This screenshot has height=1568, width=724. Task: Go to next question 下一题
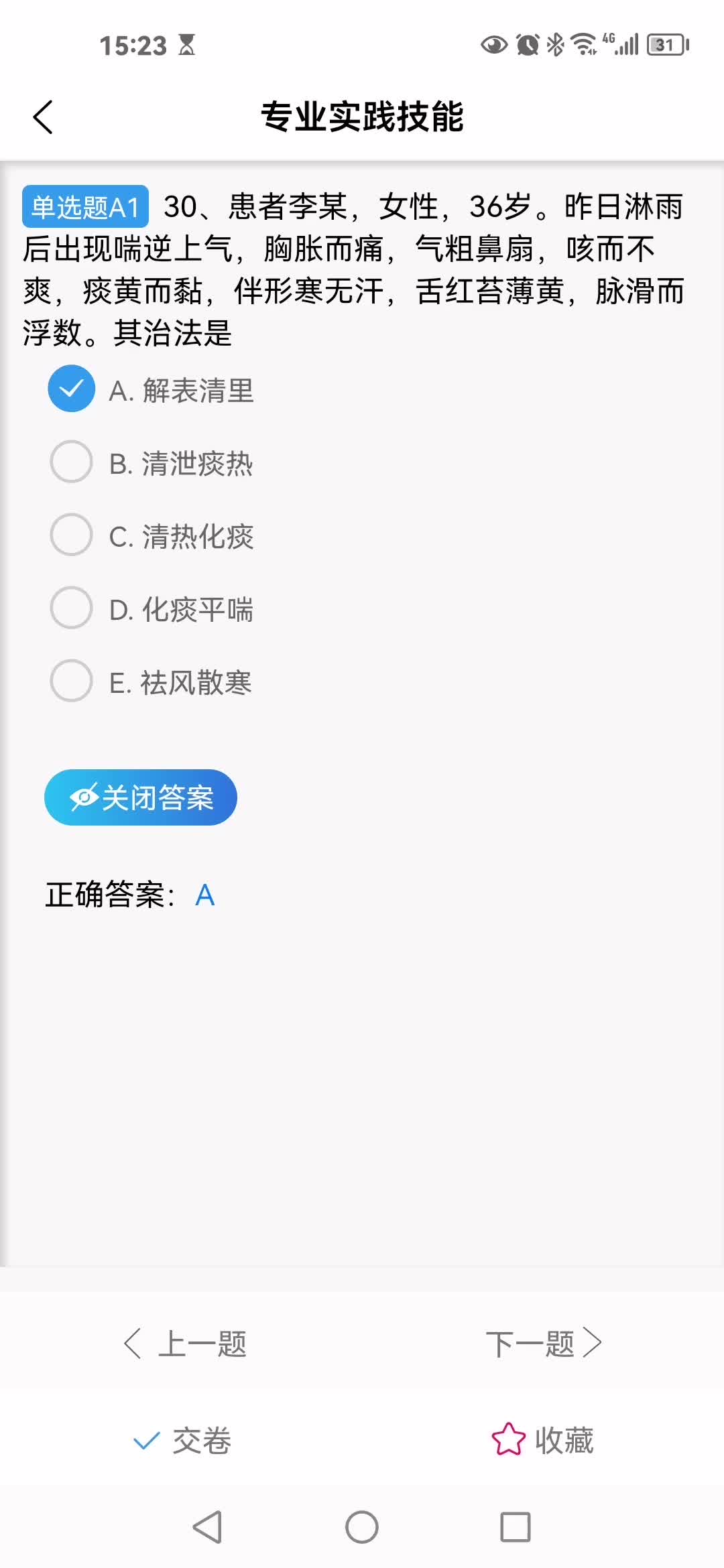[544, 1344]
